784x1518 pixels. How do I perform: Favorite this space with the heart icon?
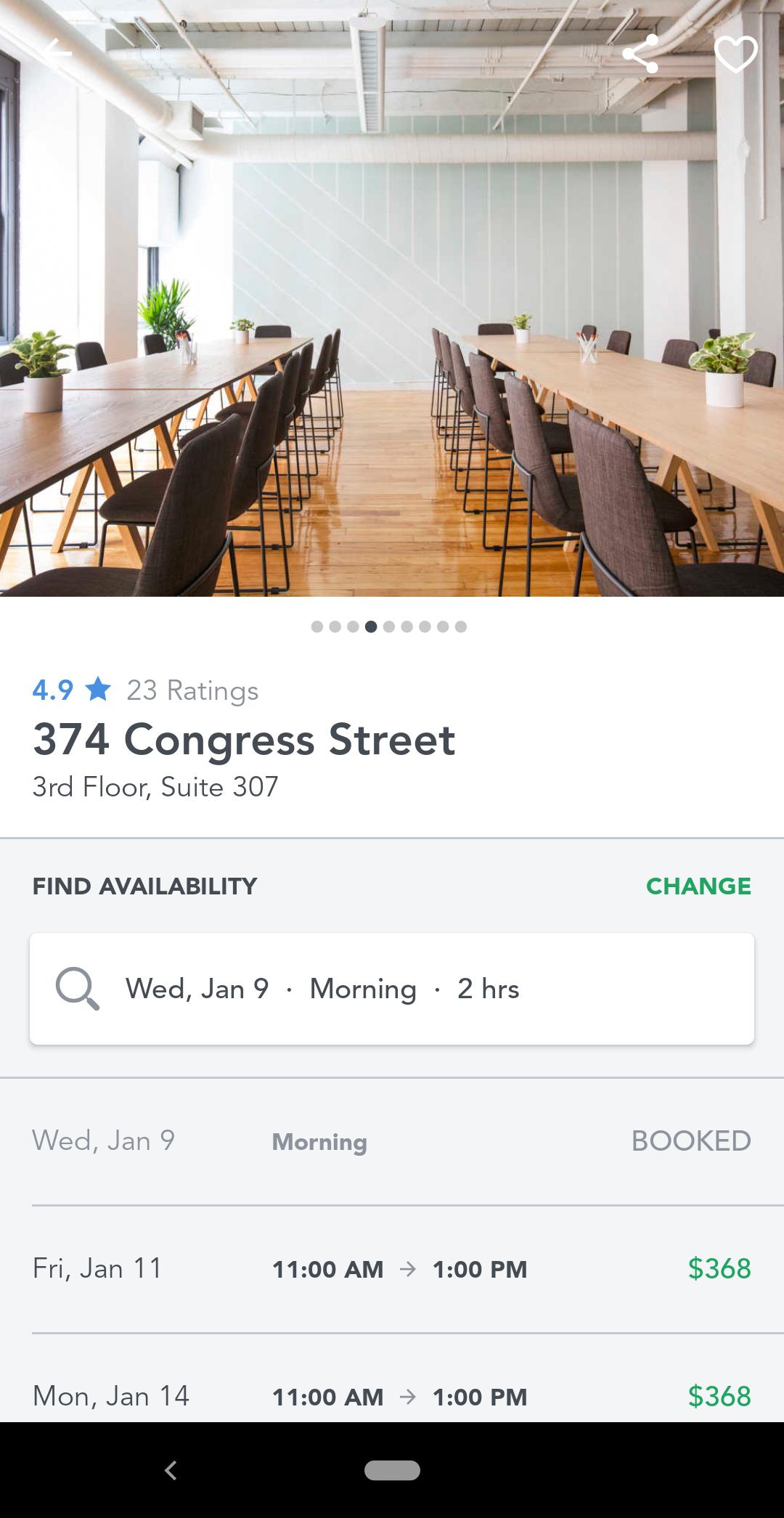click(x=735, y=54)
